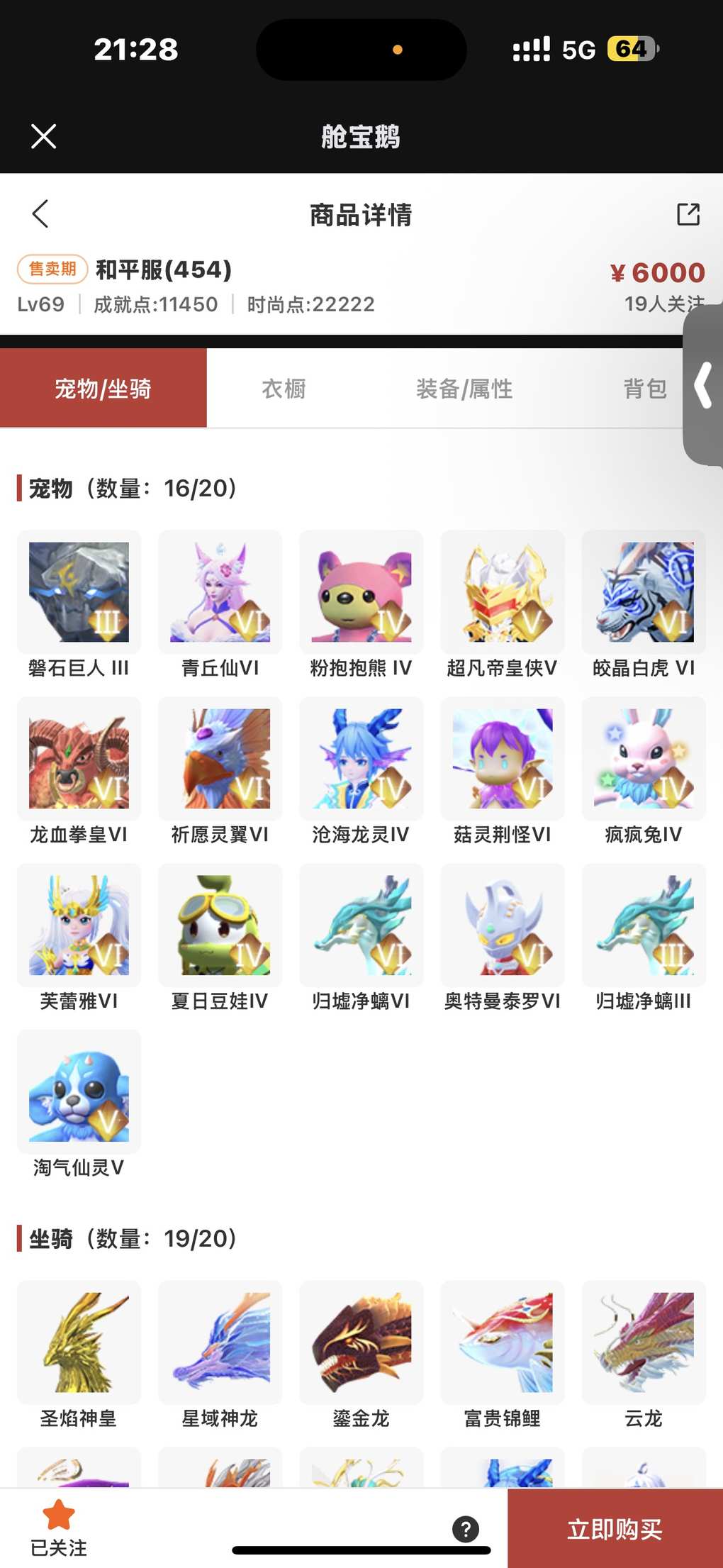The width and height of the screenshot is (723, 1568).
Task: Select the 宠物/坐骑 tab
Action: click(103, 389)
